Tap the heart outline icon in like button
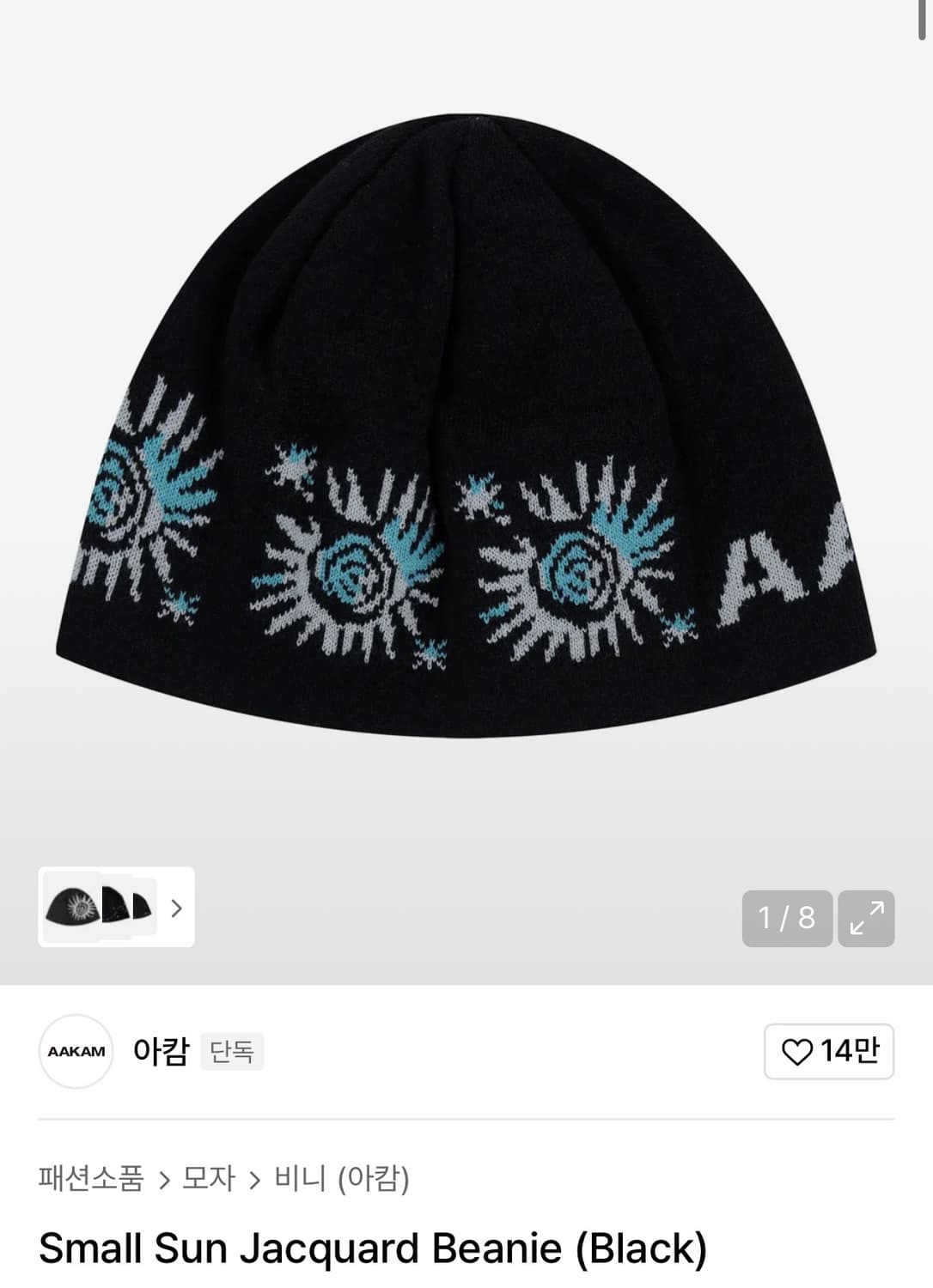This screenshot has height=1288, width=933. click(797, 1051)
